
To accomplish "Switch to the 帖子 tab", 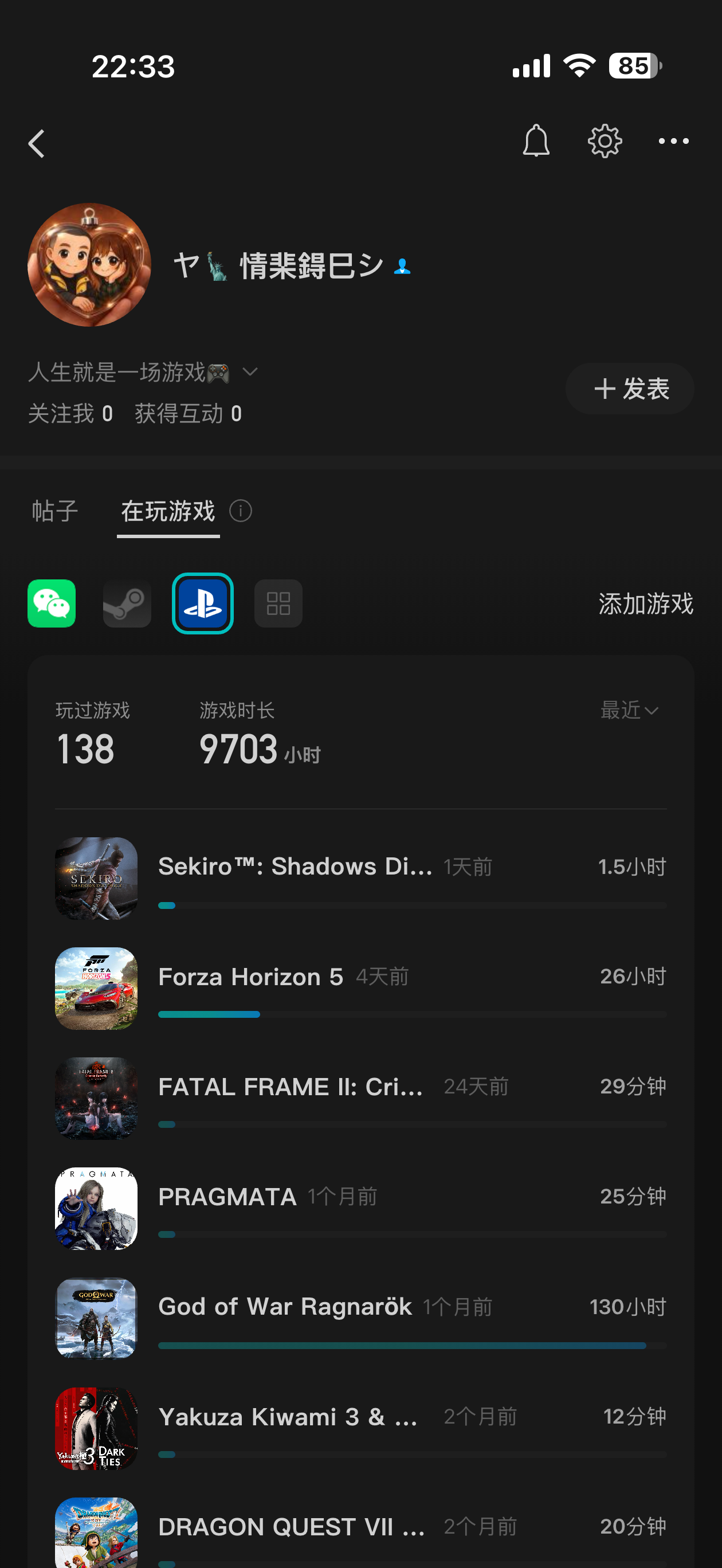I will 55,511.
